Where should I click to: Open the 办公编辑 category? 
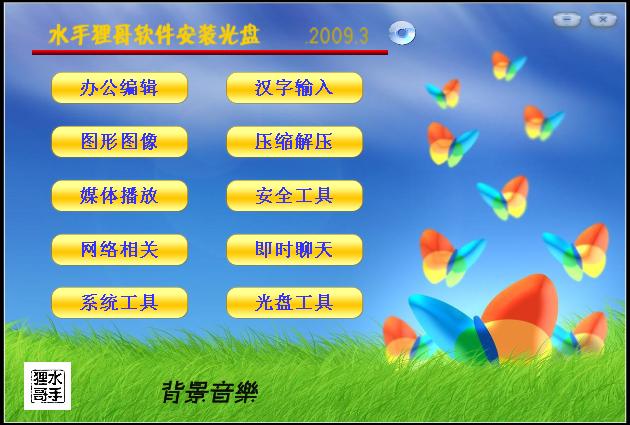pos(119,88)
